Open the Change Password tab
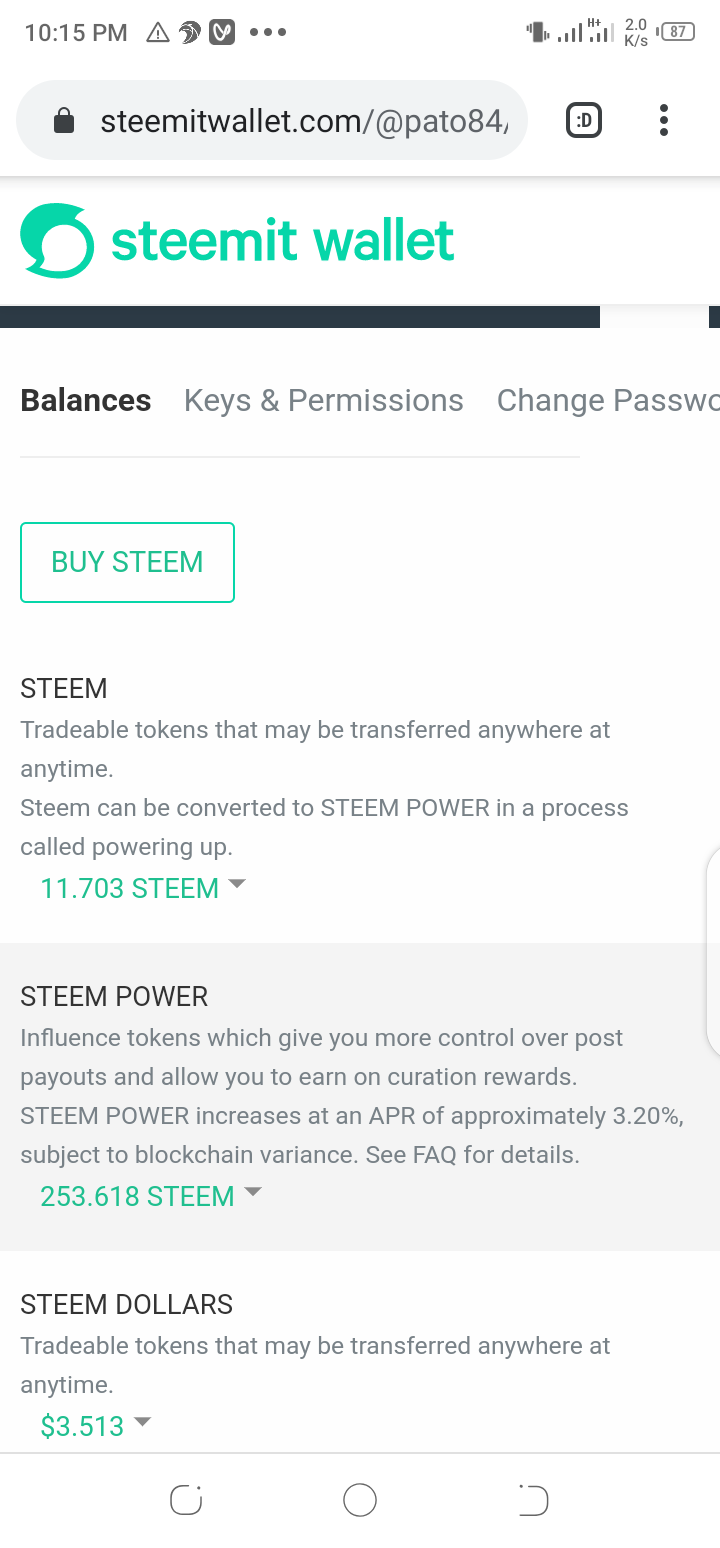720x1548 pixels. (608, 400)
